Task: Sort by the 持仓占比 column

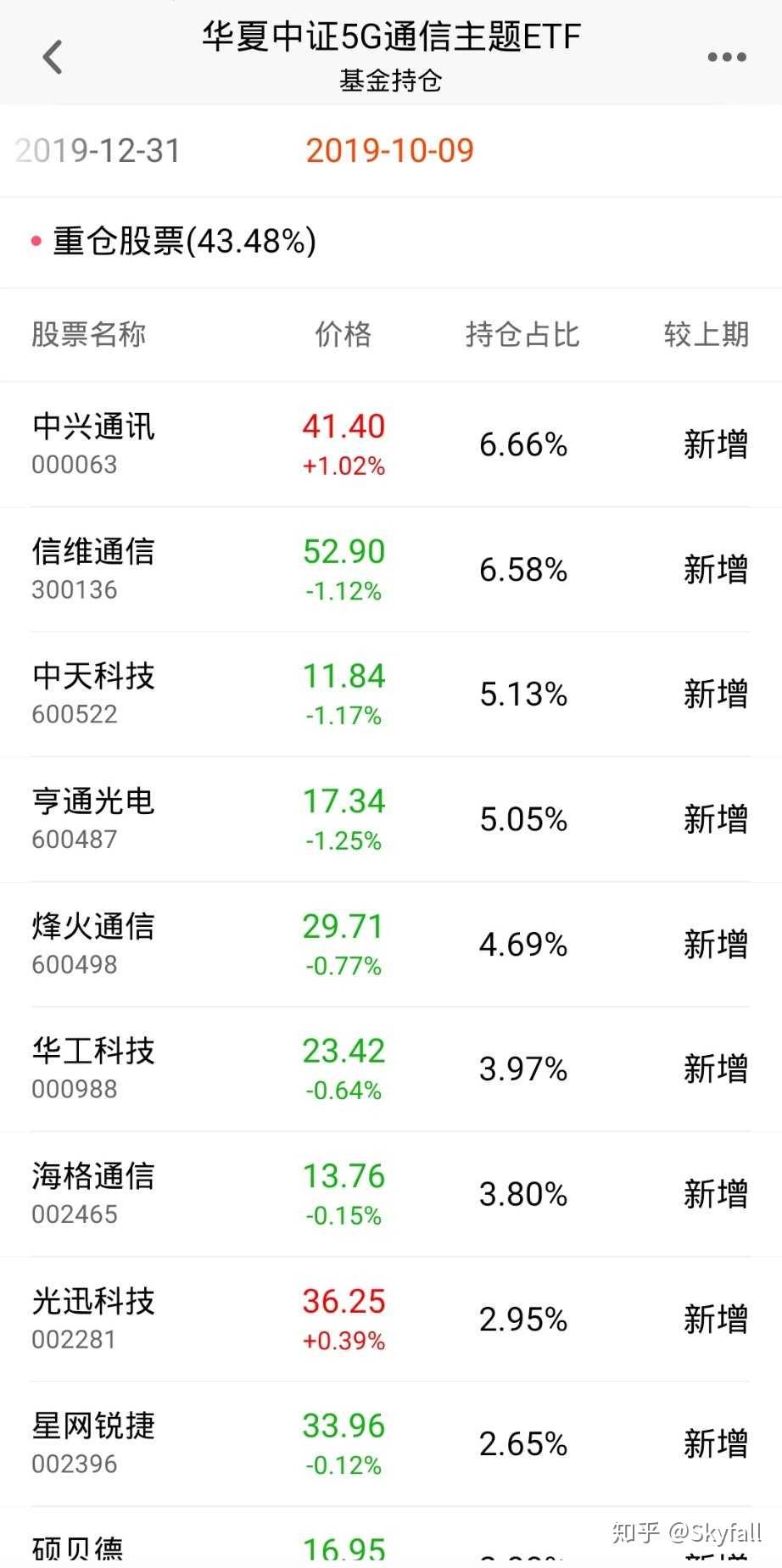Action: 522,335
